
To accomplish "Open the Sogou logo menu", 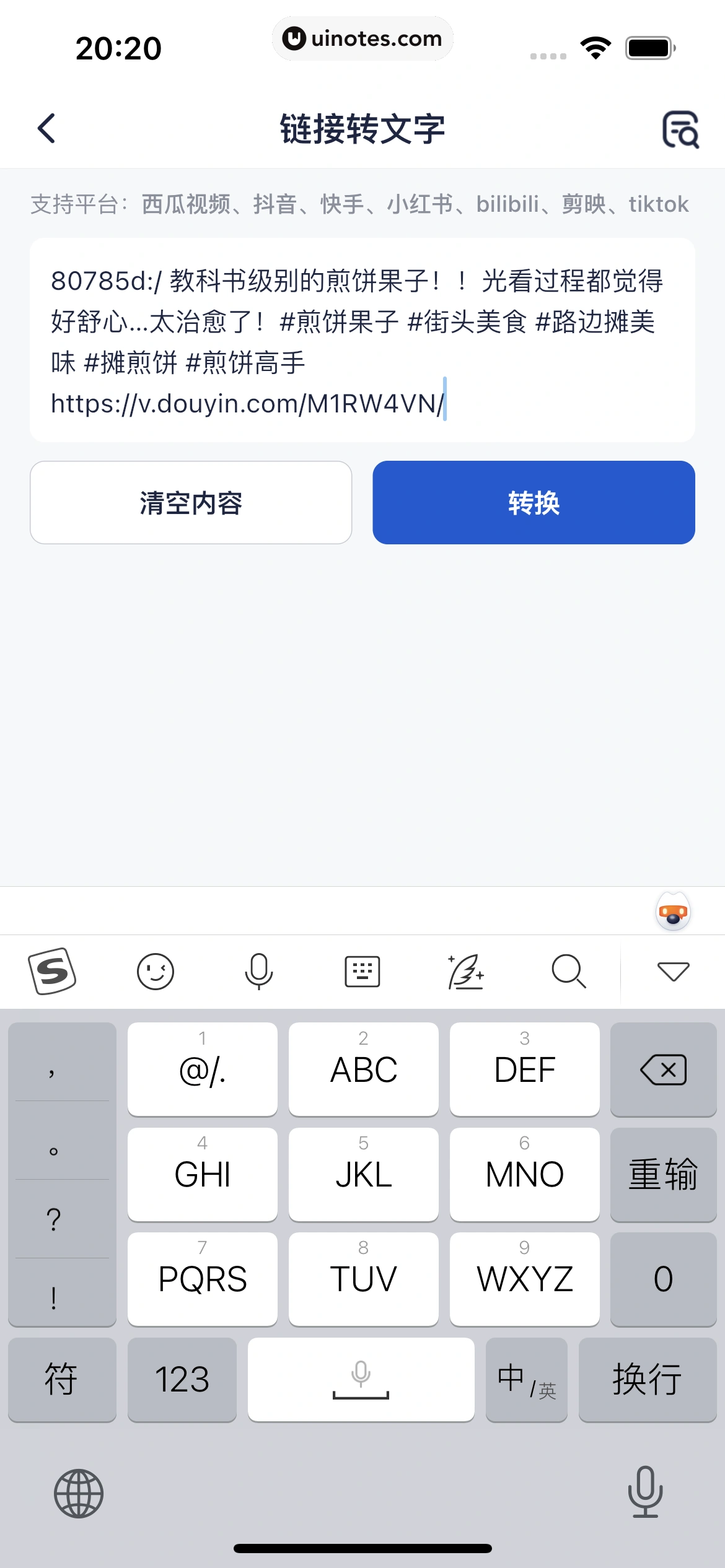I will tap(53, 971).
